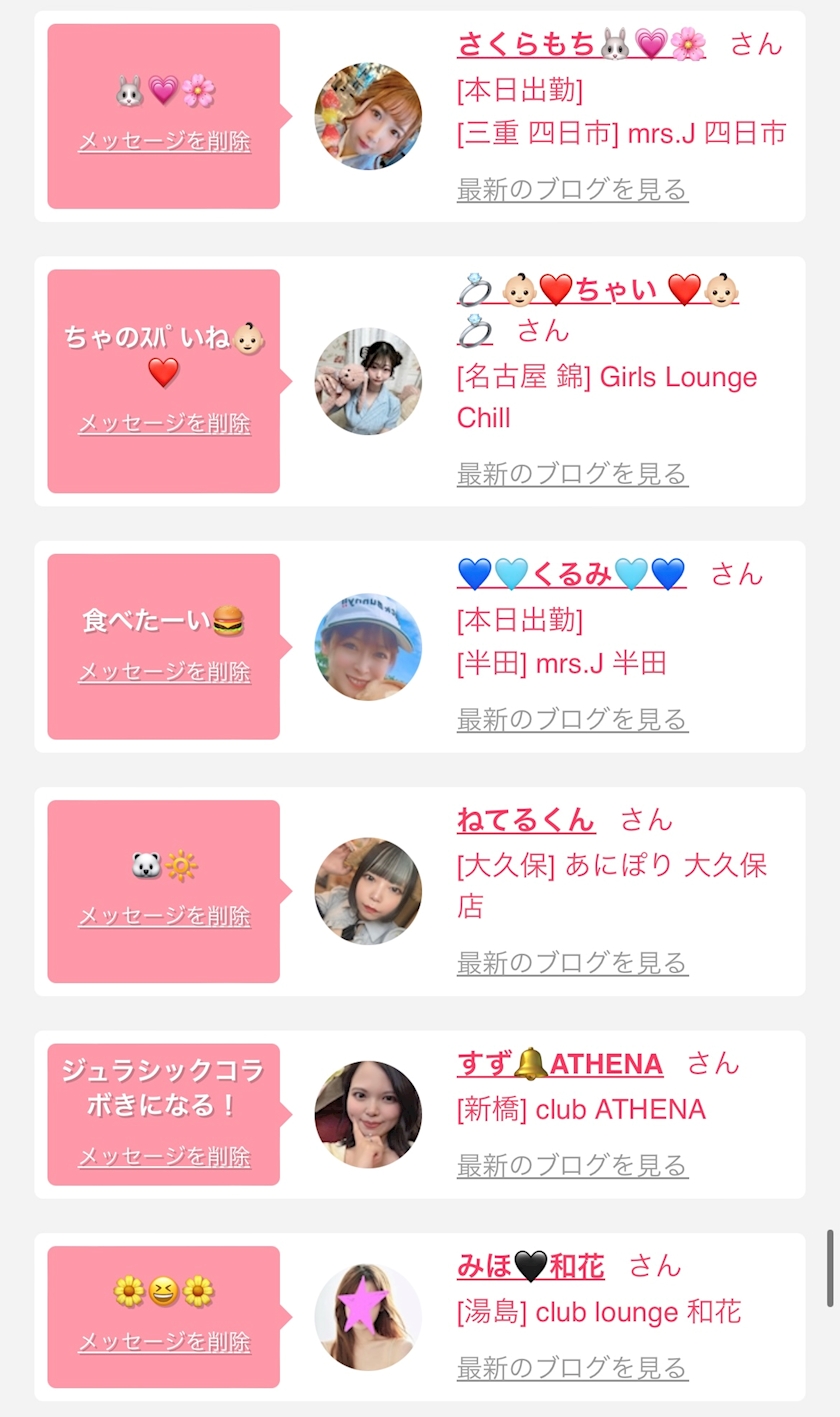Open くるみ's profile name link

571,574
